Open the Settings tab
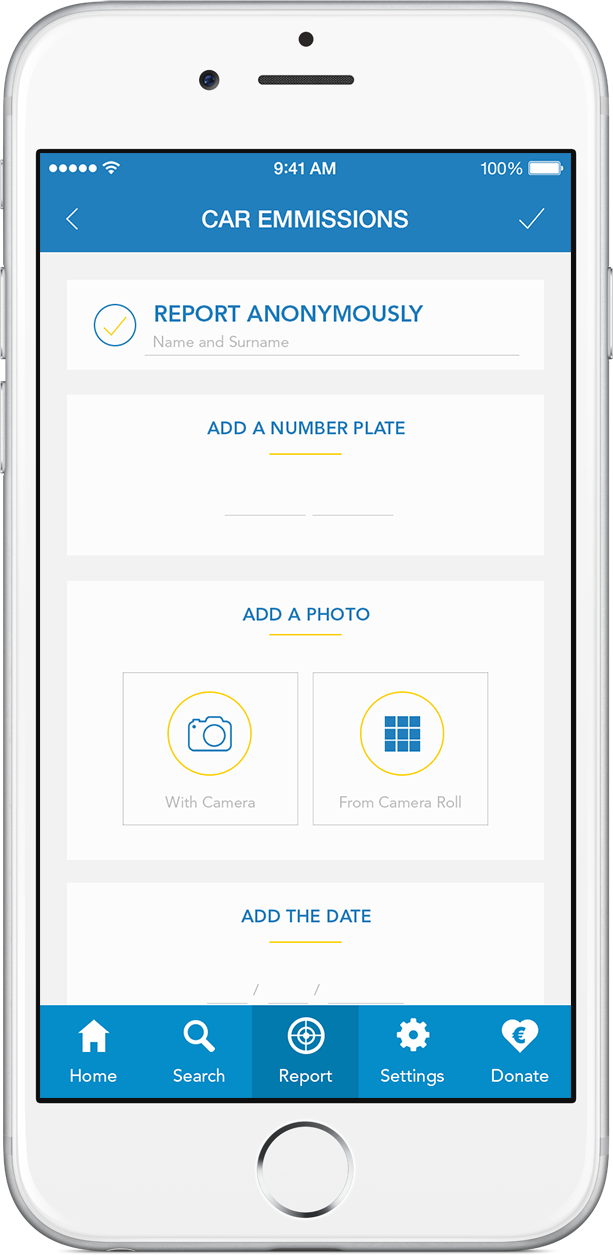This screenshot has width=613, height=1255. [412, 1052]
